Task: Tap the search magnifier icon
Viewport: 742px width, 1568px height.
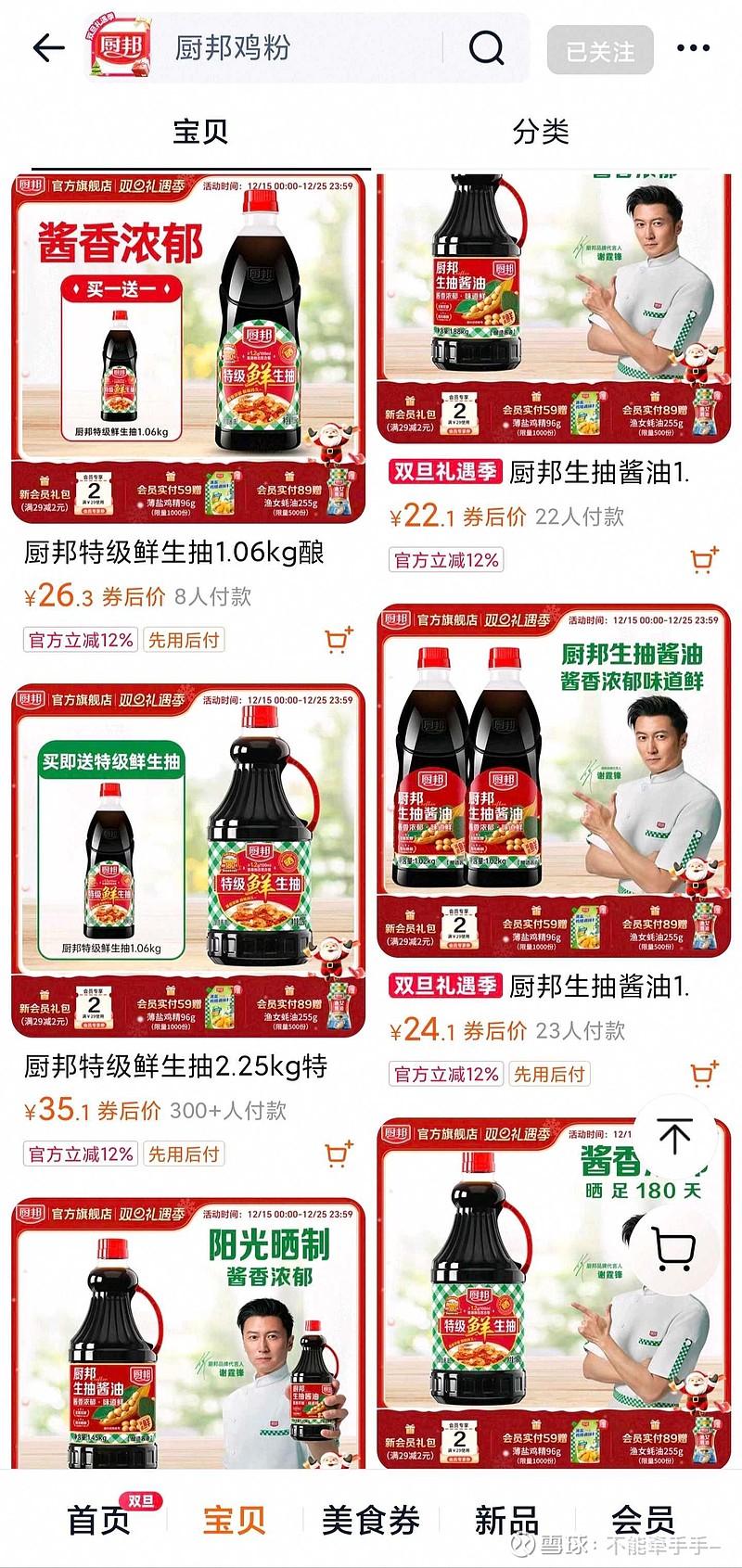Action: (486, 48)
